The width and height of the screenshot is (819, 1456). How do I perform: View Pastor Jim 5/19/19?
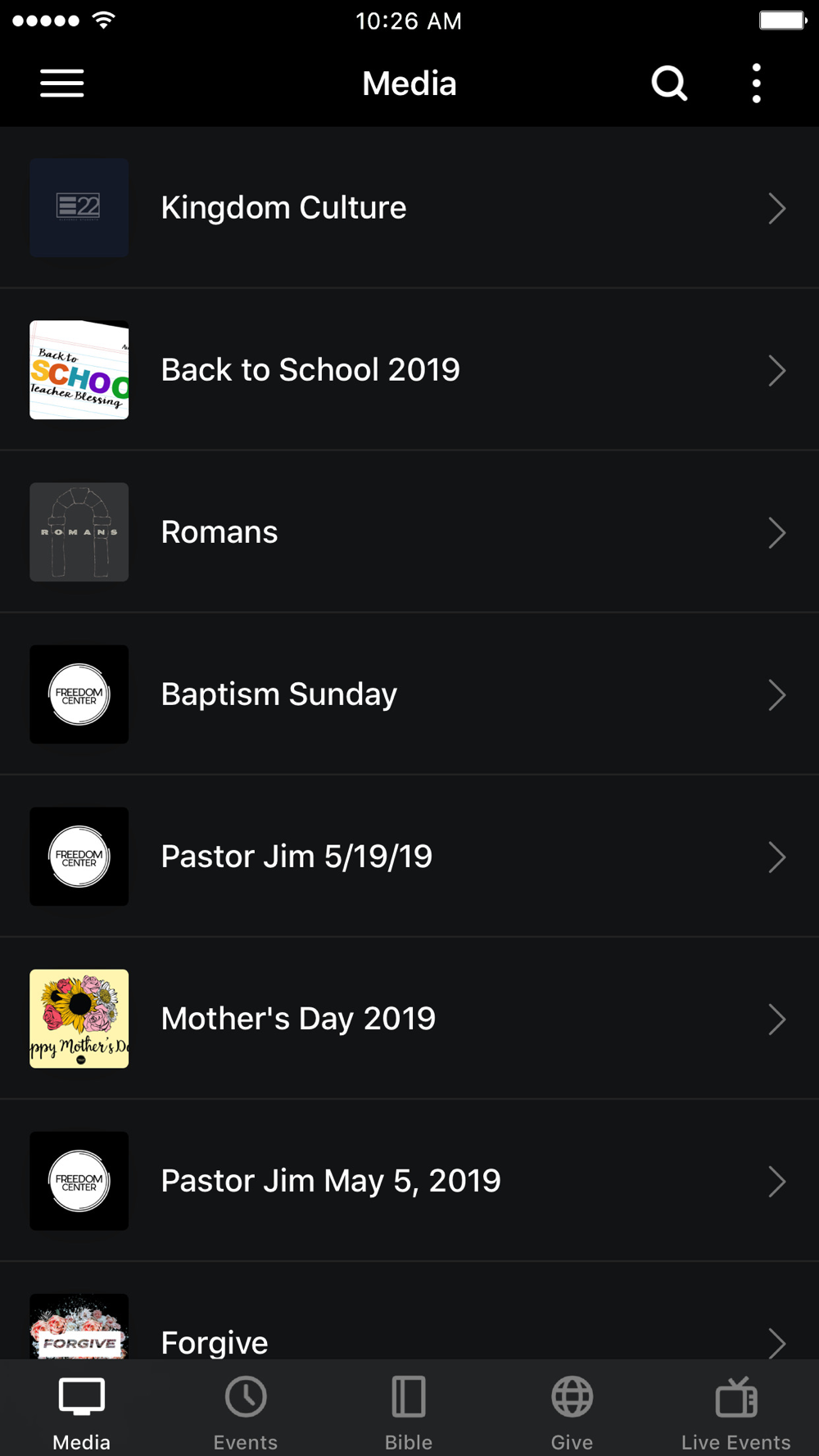(409, 857)
